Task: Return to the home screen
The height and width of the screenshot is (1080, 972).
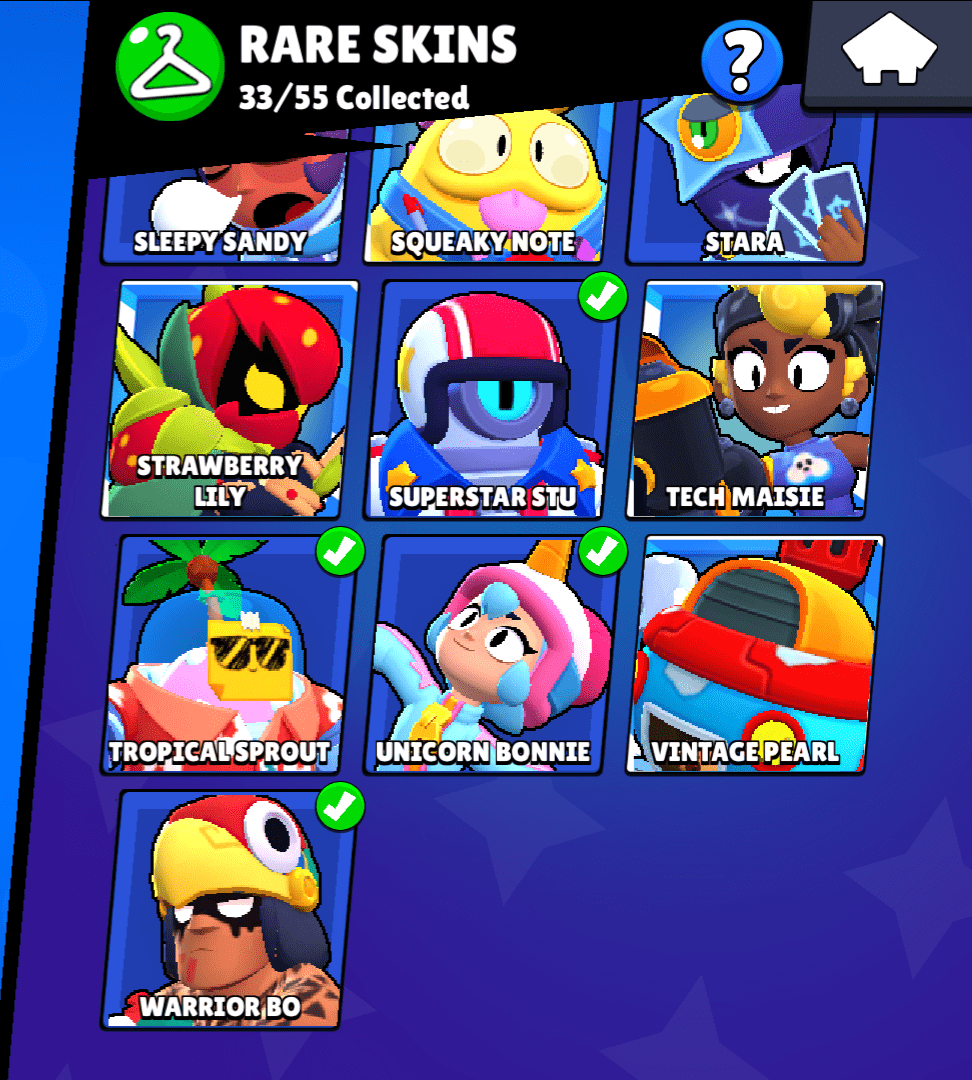Action: (889, 50)
